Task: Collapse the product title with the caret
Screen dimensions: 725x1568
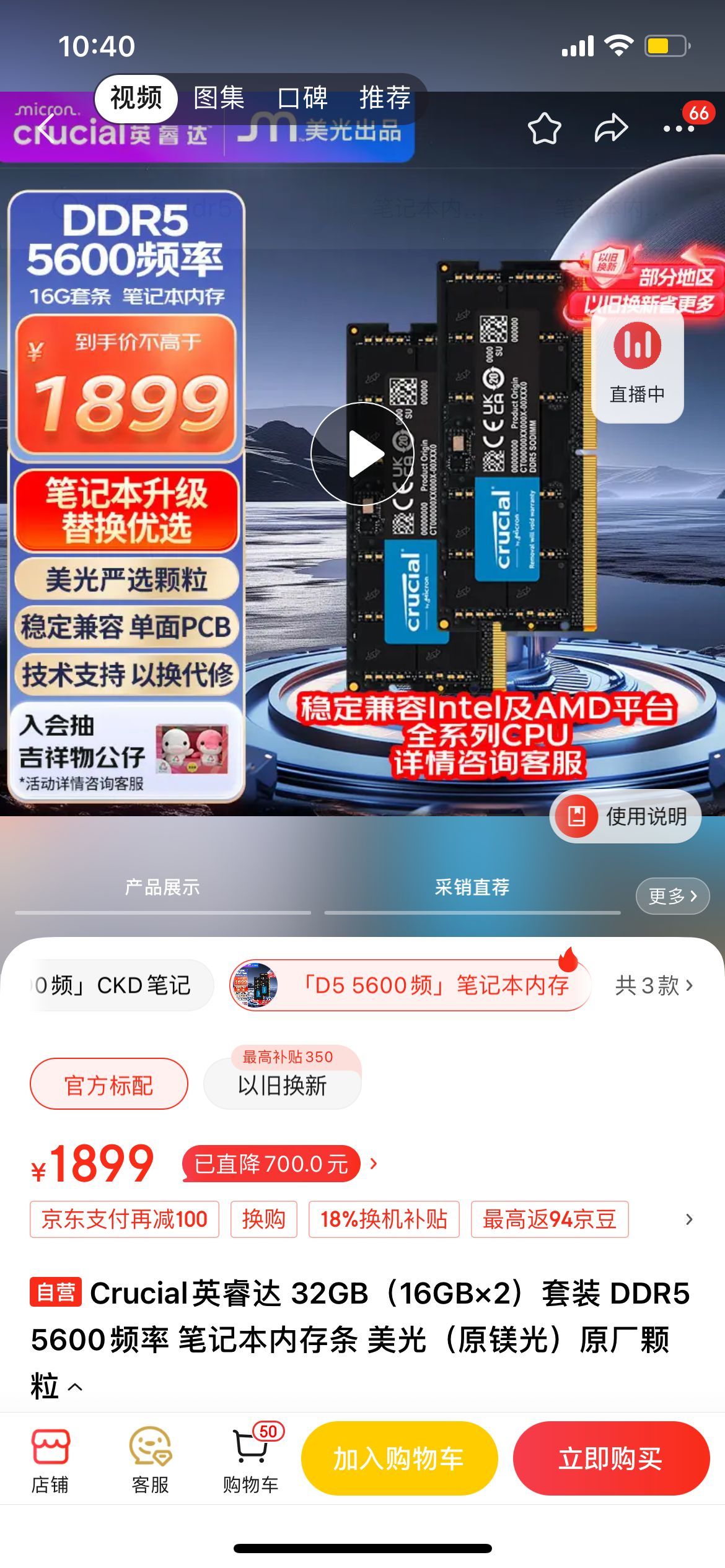Action: point(74,1387)
